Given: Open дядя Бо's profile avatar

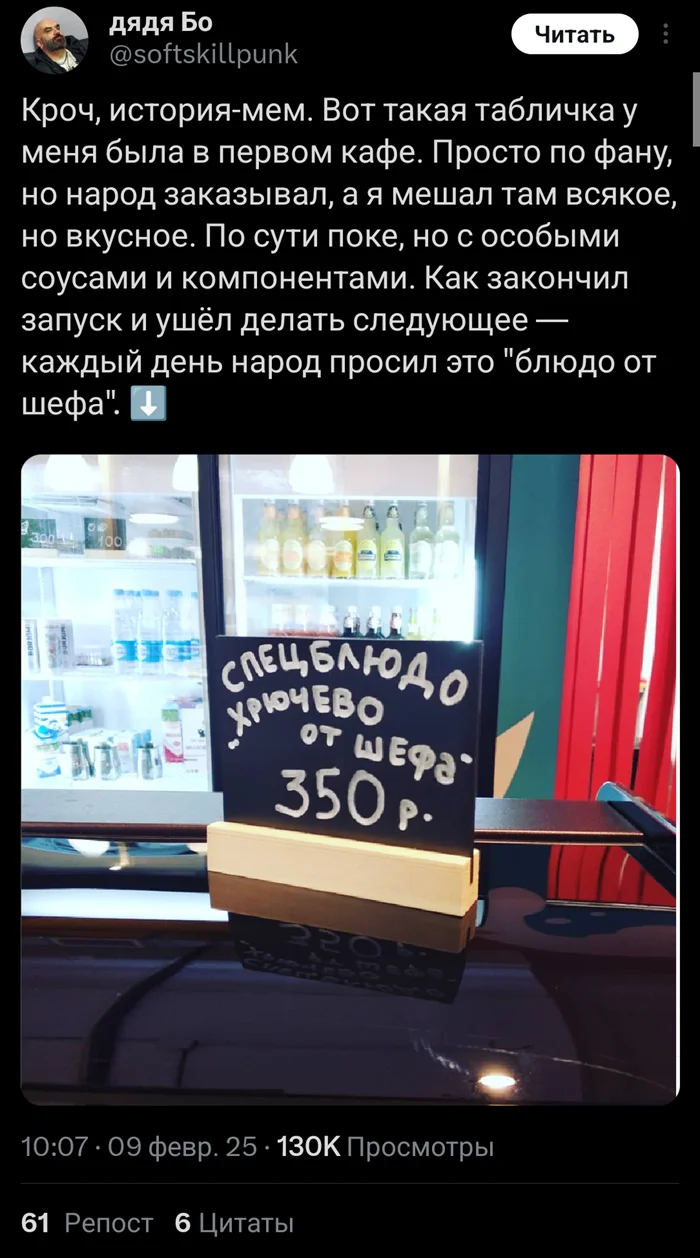Looking at the screenshot, I should (55, 40).
